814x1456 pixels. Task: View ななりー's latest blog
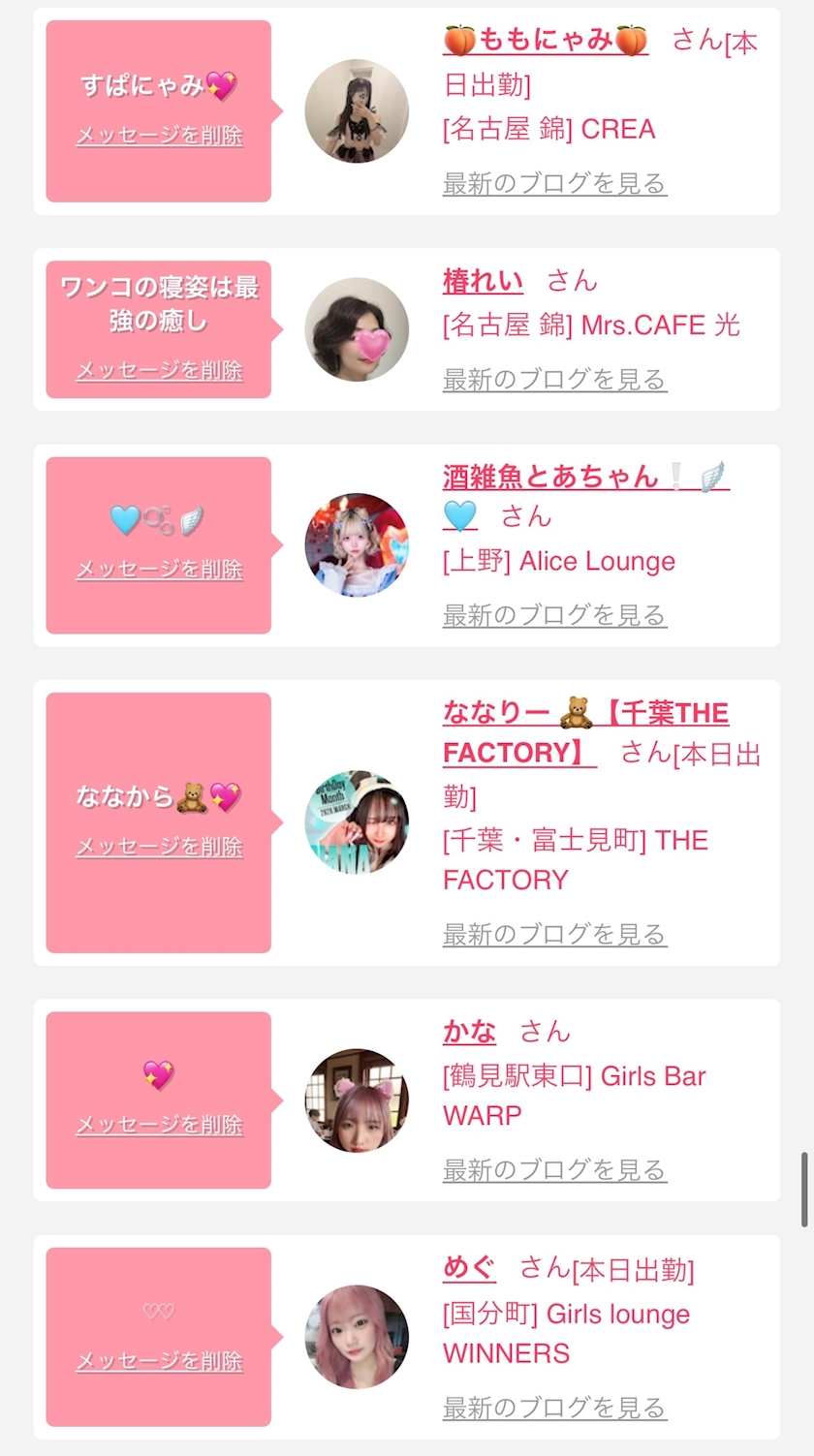pyautogui.click(x=554, y=935)
